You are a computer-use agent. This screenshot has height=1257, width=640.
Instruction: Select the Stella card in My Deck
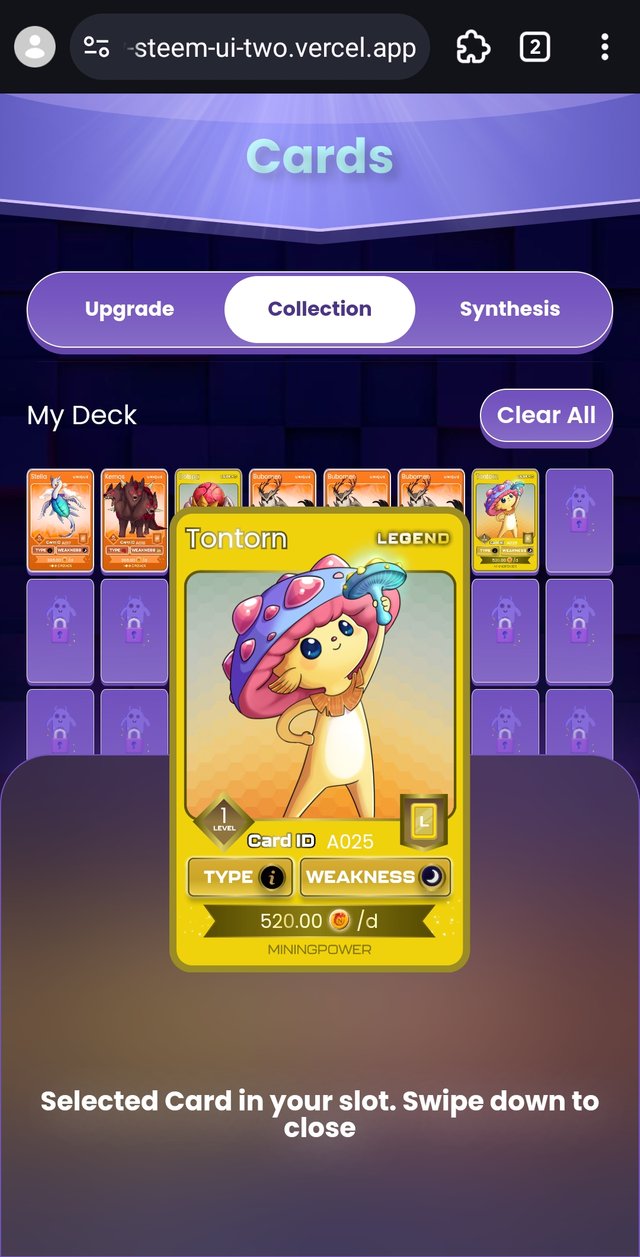60,519
